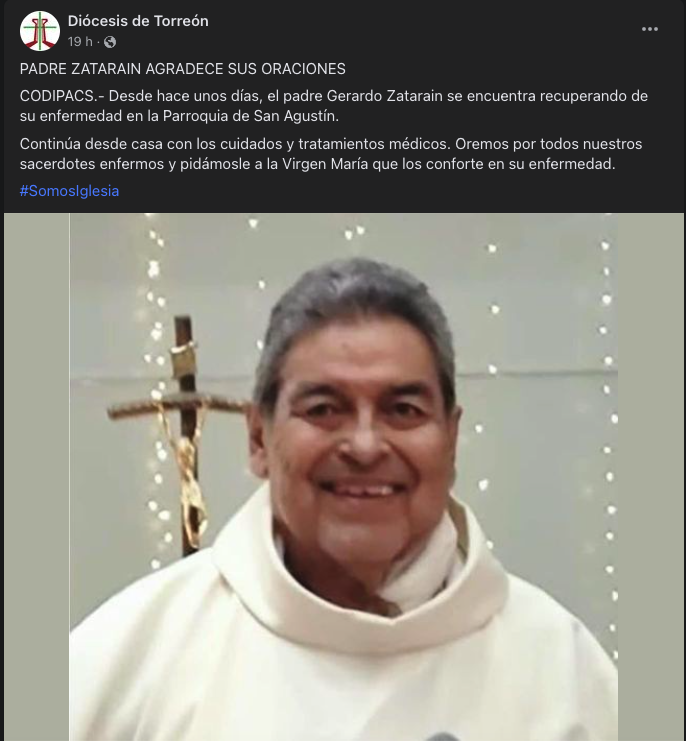Screen dimensions: 686x741
Task: Tap the 19 h post timestamp
Action: (x=80, y=42)
